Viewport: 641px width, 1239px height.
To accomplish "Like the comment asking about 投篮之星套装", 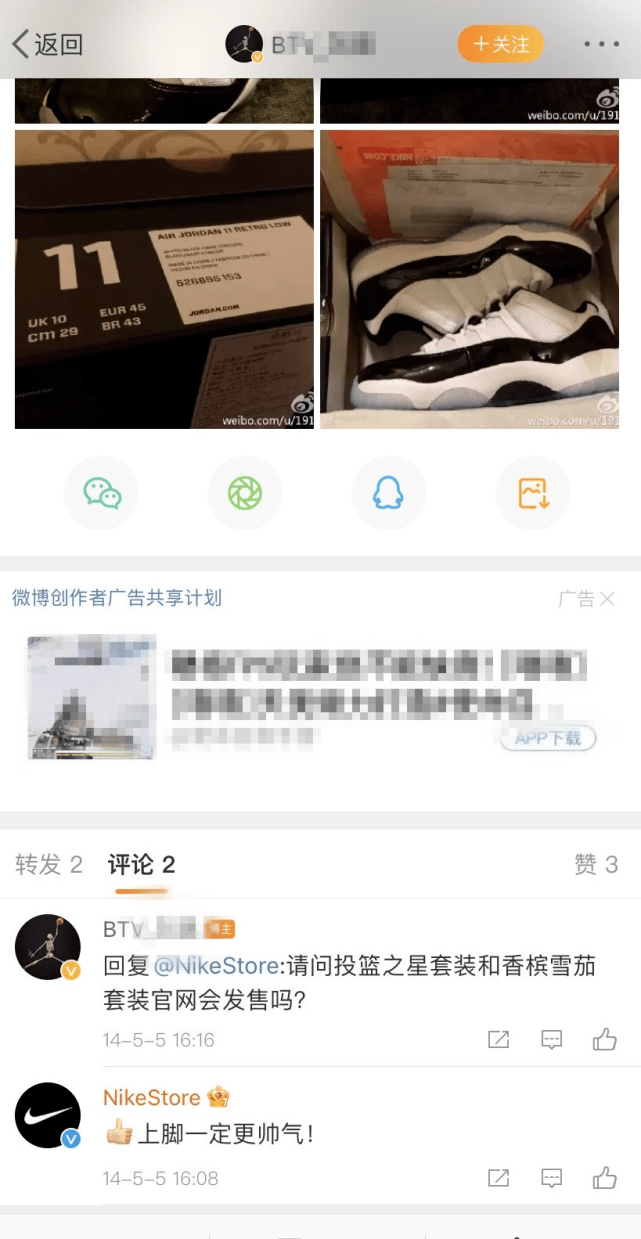I will 604,1040.
